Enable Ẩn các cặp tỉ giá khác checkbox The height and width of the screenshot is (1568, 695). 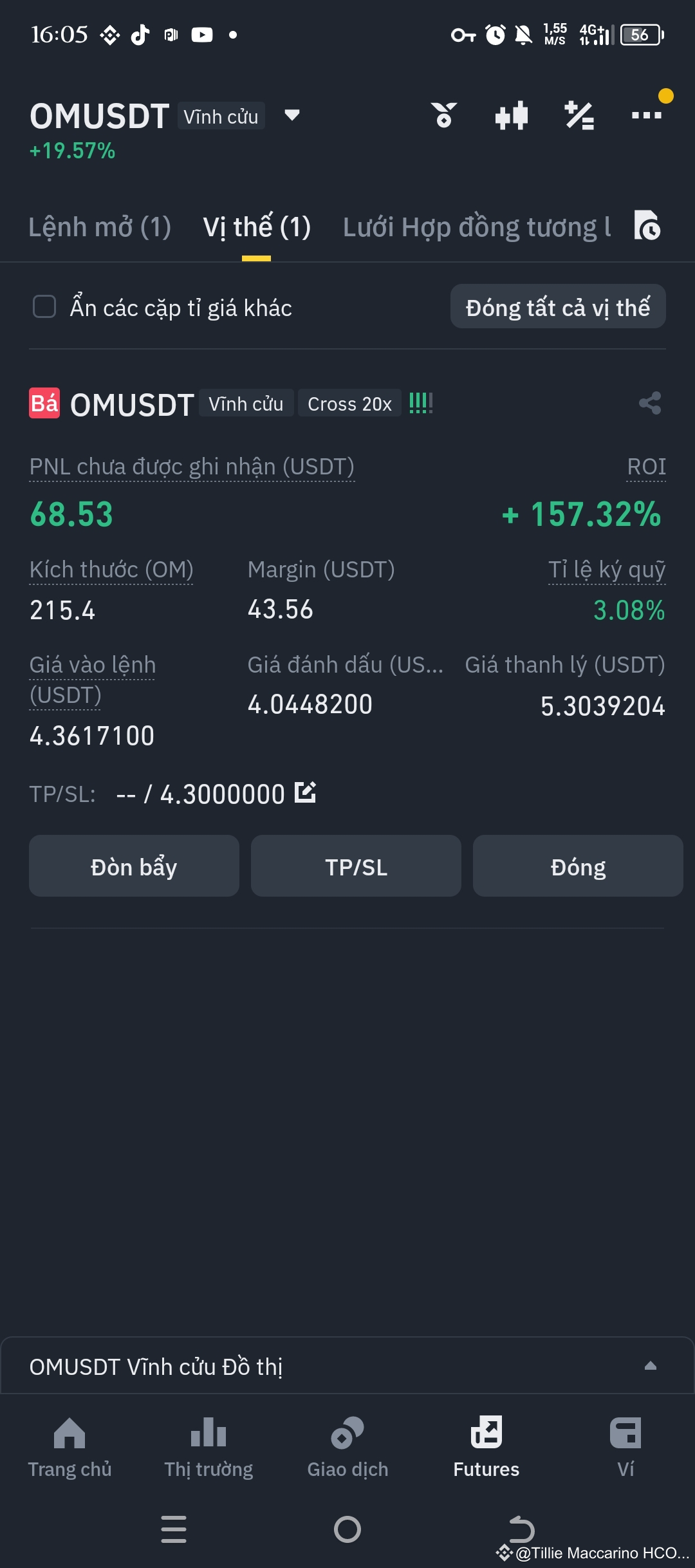[43, 308]
